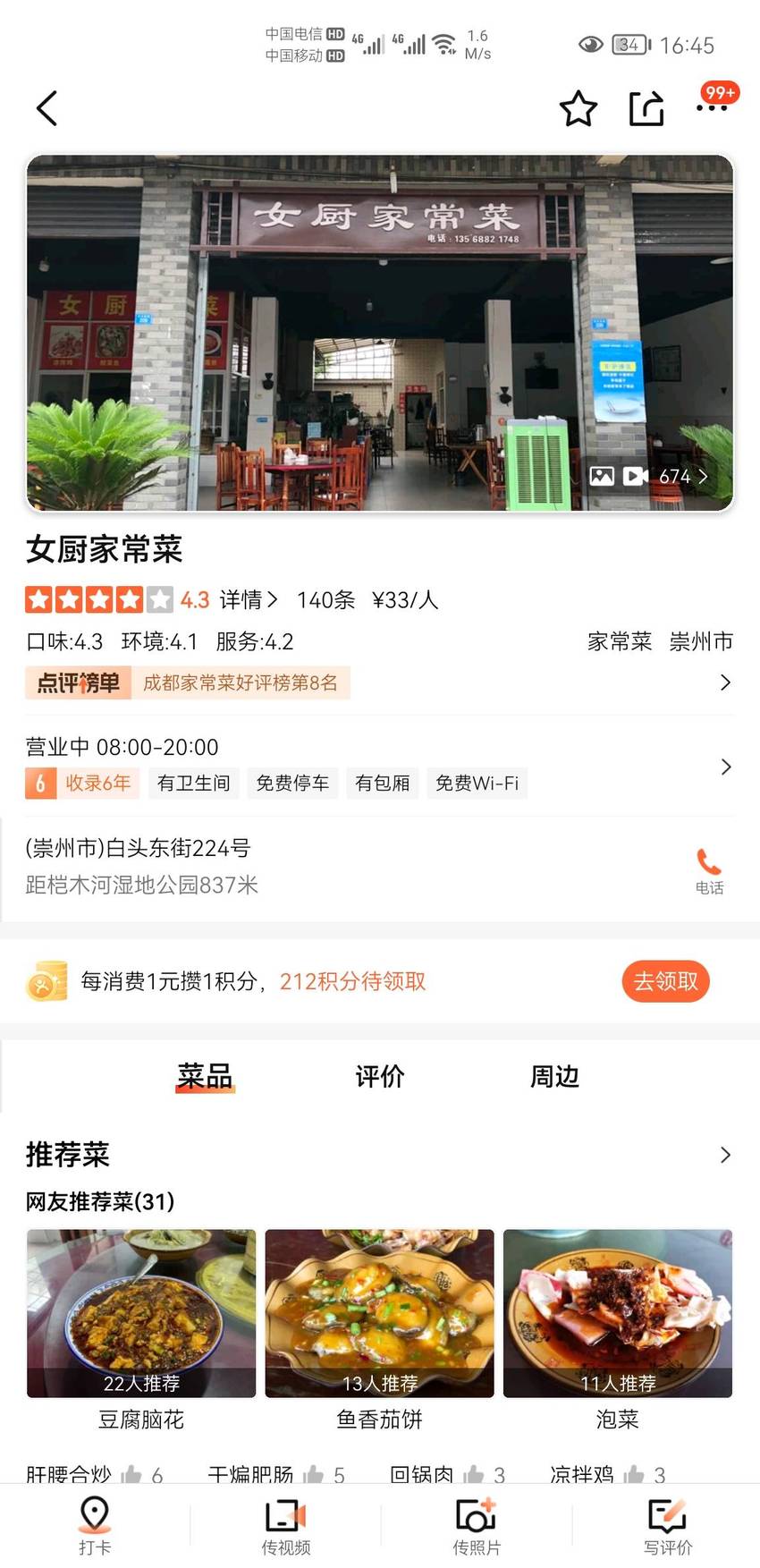
Task: Favorite this restaurant with the star icon
Action: pyautogui.click(x=578, y=109)
